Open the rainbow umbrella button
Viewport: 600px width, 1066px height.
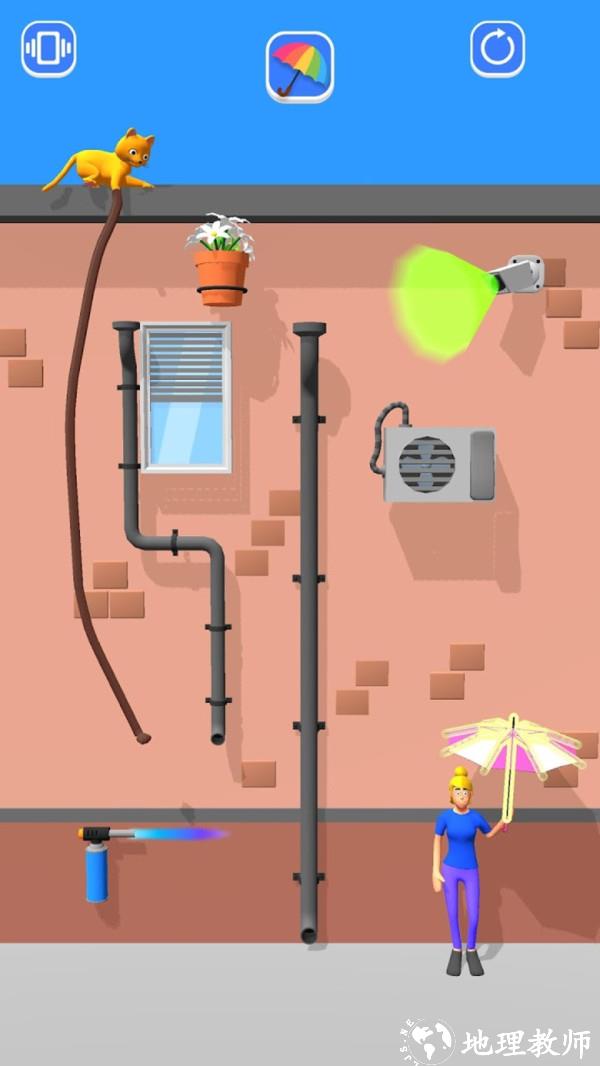point(300,67)
